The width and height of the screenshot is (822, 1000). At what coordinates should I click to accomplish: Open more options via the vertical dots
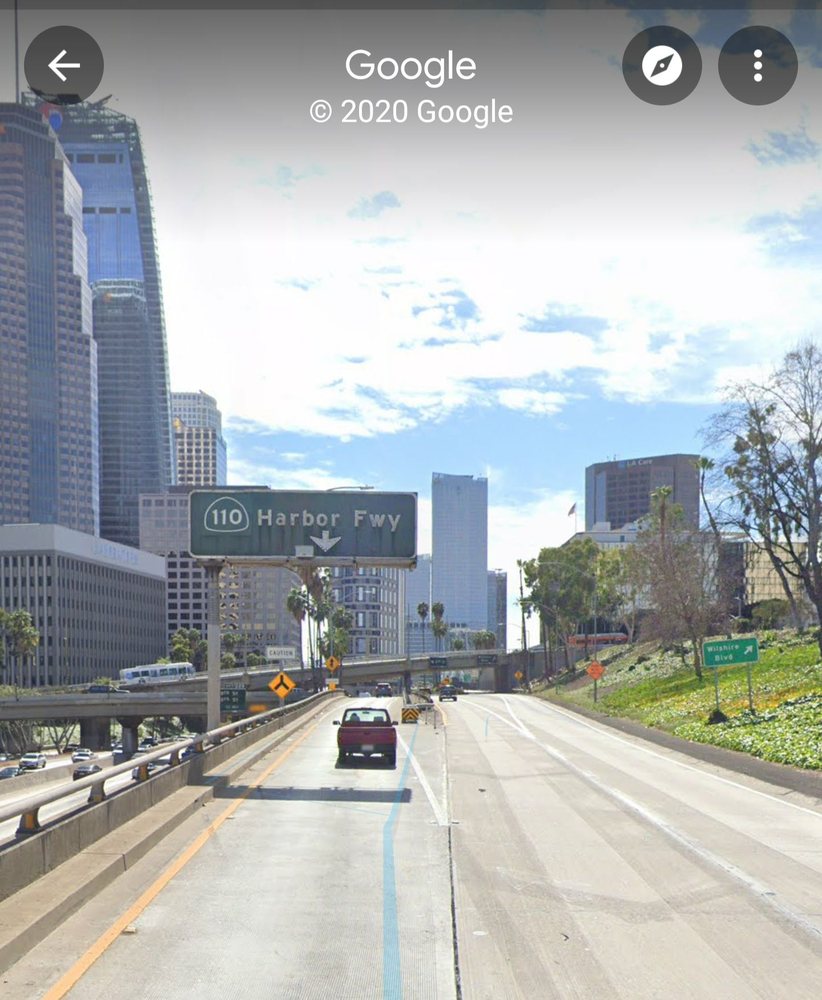(x=757, y=64)
